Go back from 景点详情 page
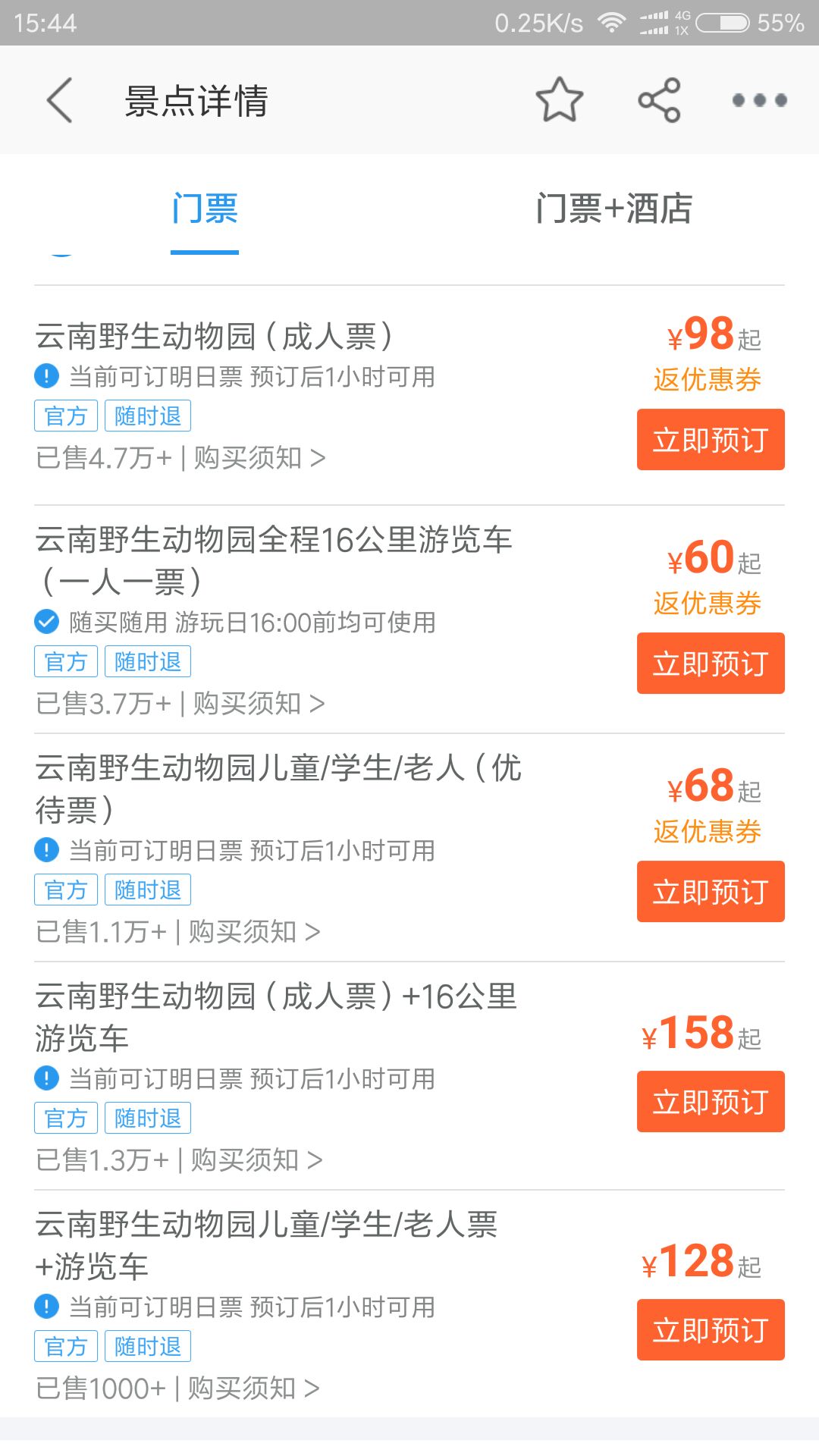Viewport: 819px width, 1456px height. point(59,100)
